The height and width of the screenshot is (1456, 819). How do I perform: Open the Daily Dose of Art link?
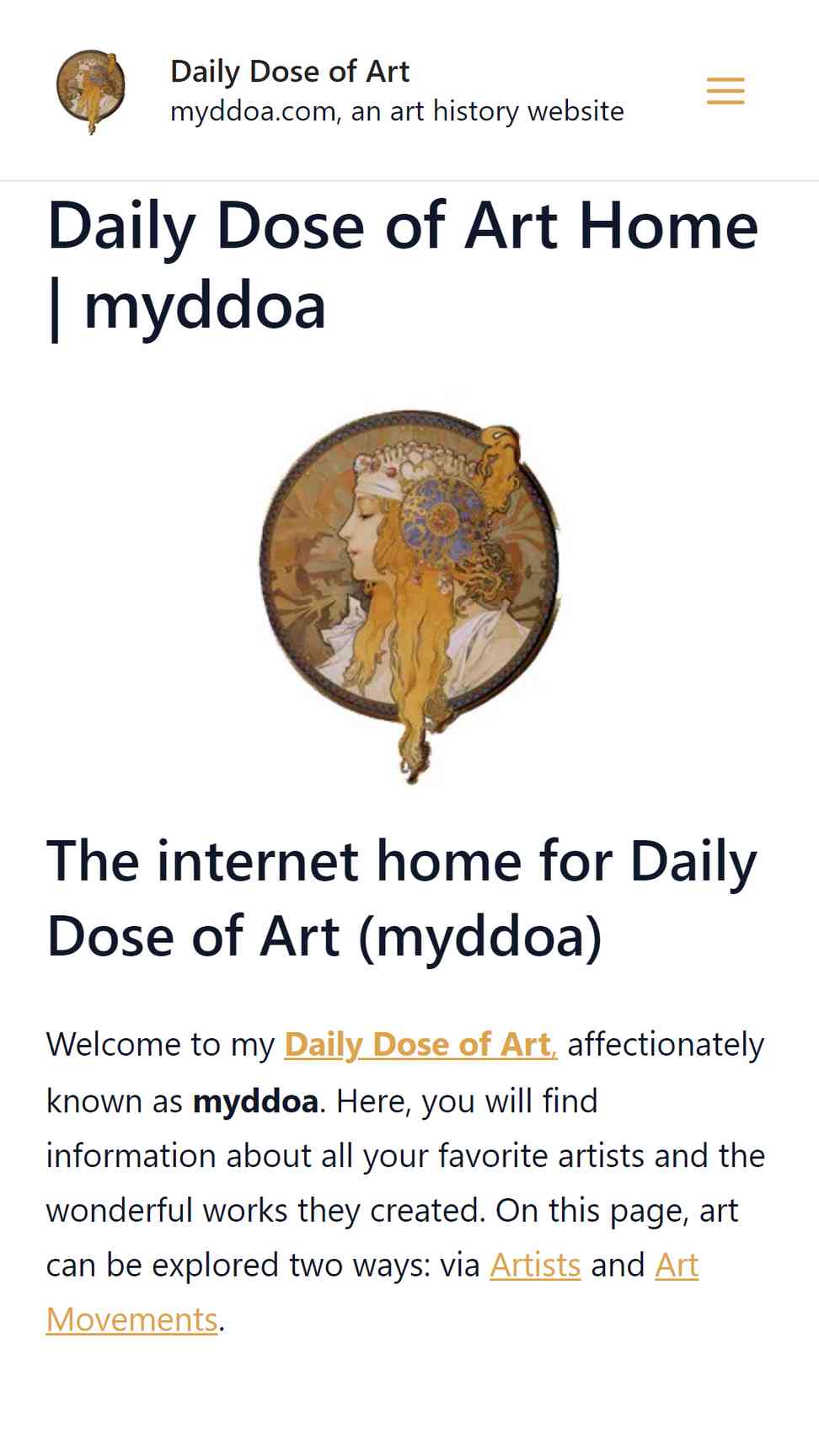[x=420, y=1045]
